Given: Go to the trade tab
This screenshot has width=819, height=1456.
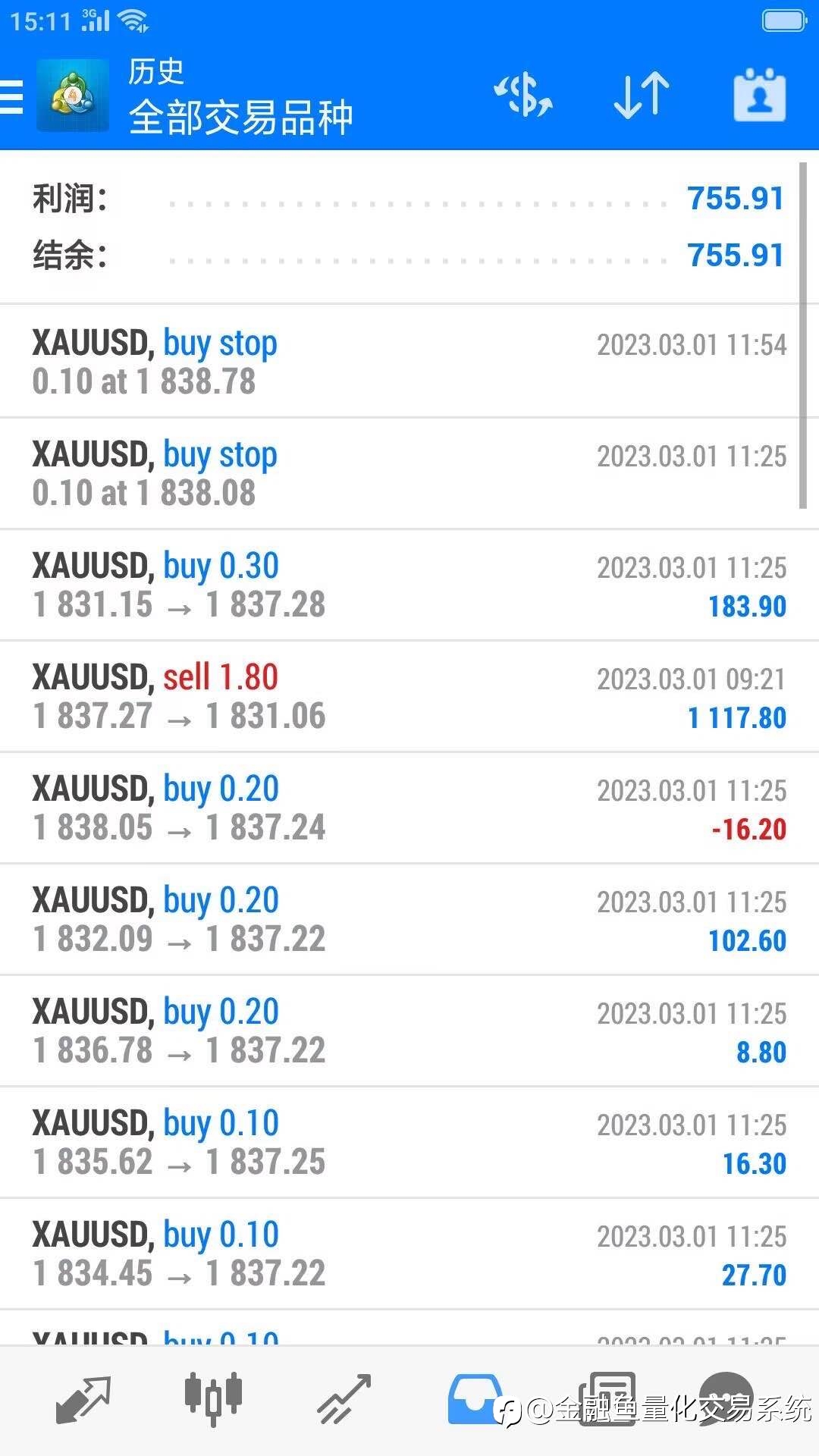Looking at the screenshot, I should (344, 1400).
